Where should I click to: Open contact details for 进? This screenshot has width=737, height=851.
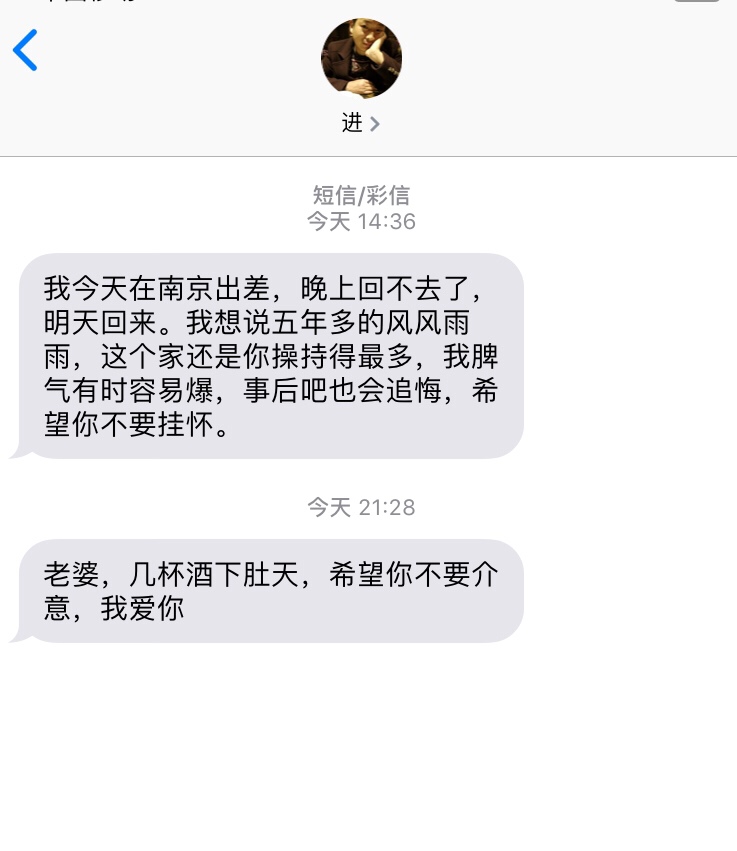point(361,123)
